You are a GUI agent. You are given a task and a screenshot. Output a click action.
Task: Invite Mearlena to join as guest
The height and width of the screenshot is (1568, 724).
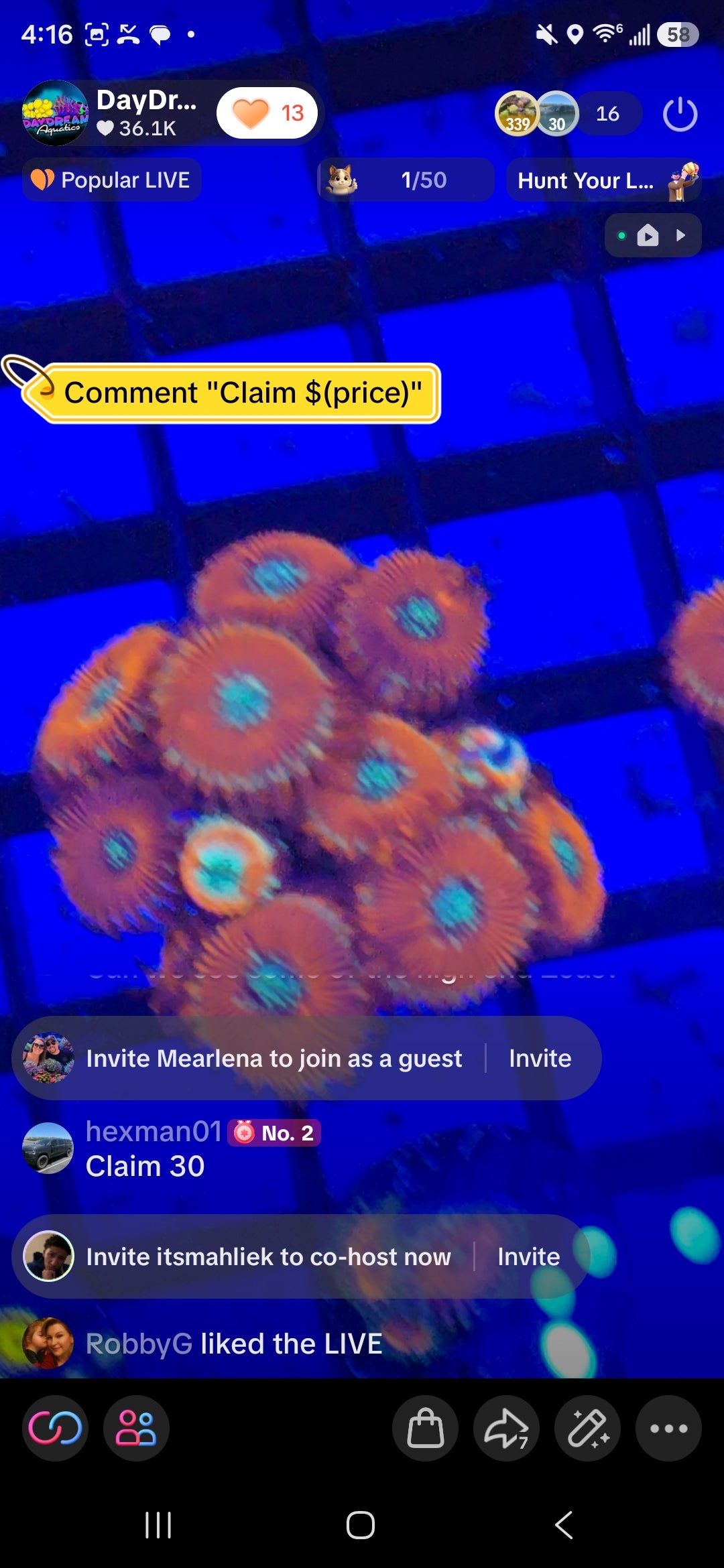click(x=540, y=1058)
